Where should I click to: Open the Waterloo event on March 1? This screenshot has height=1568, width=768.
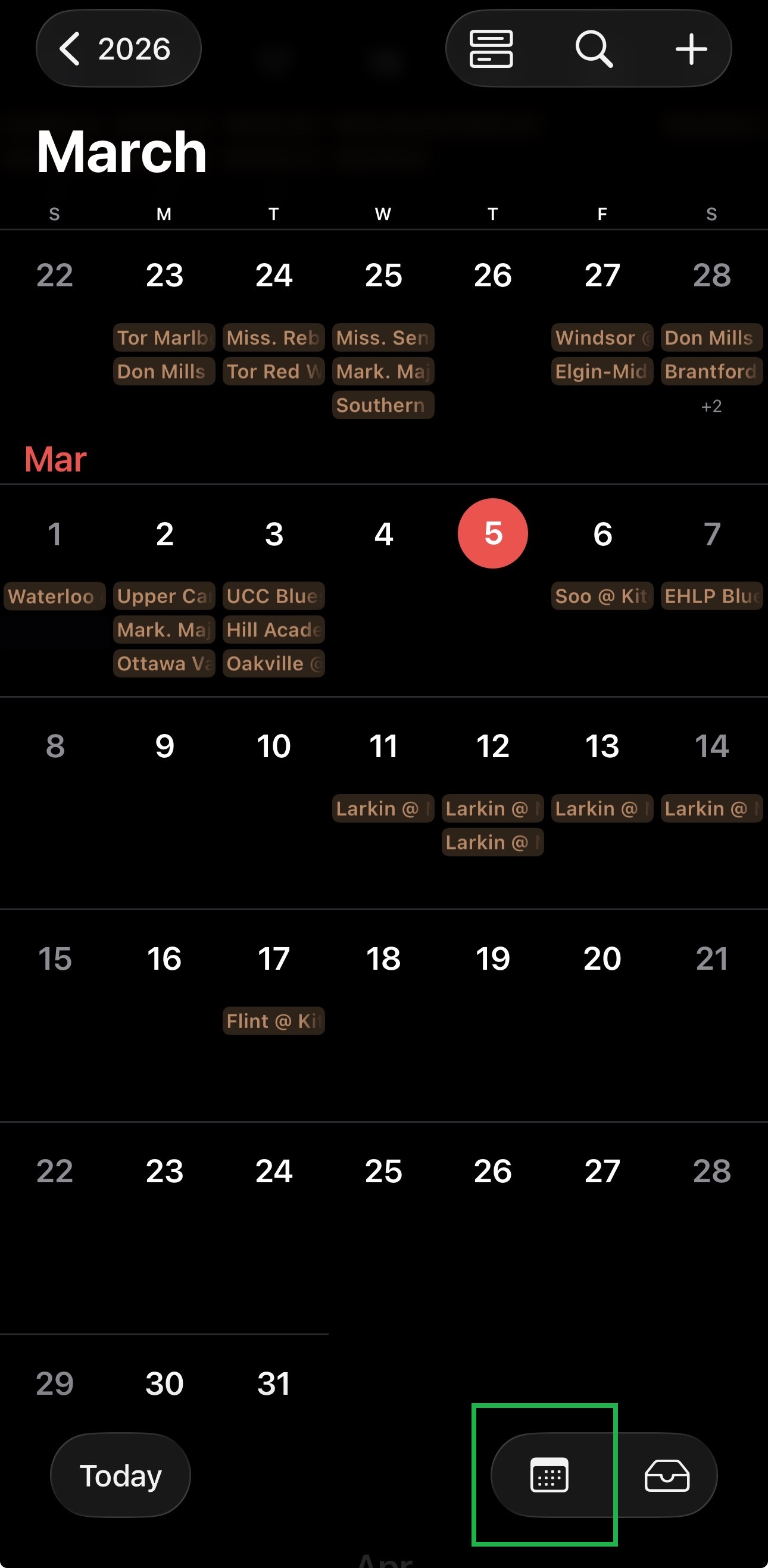(x=54, y=596)
